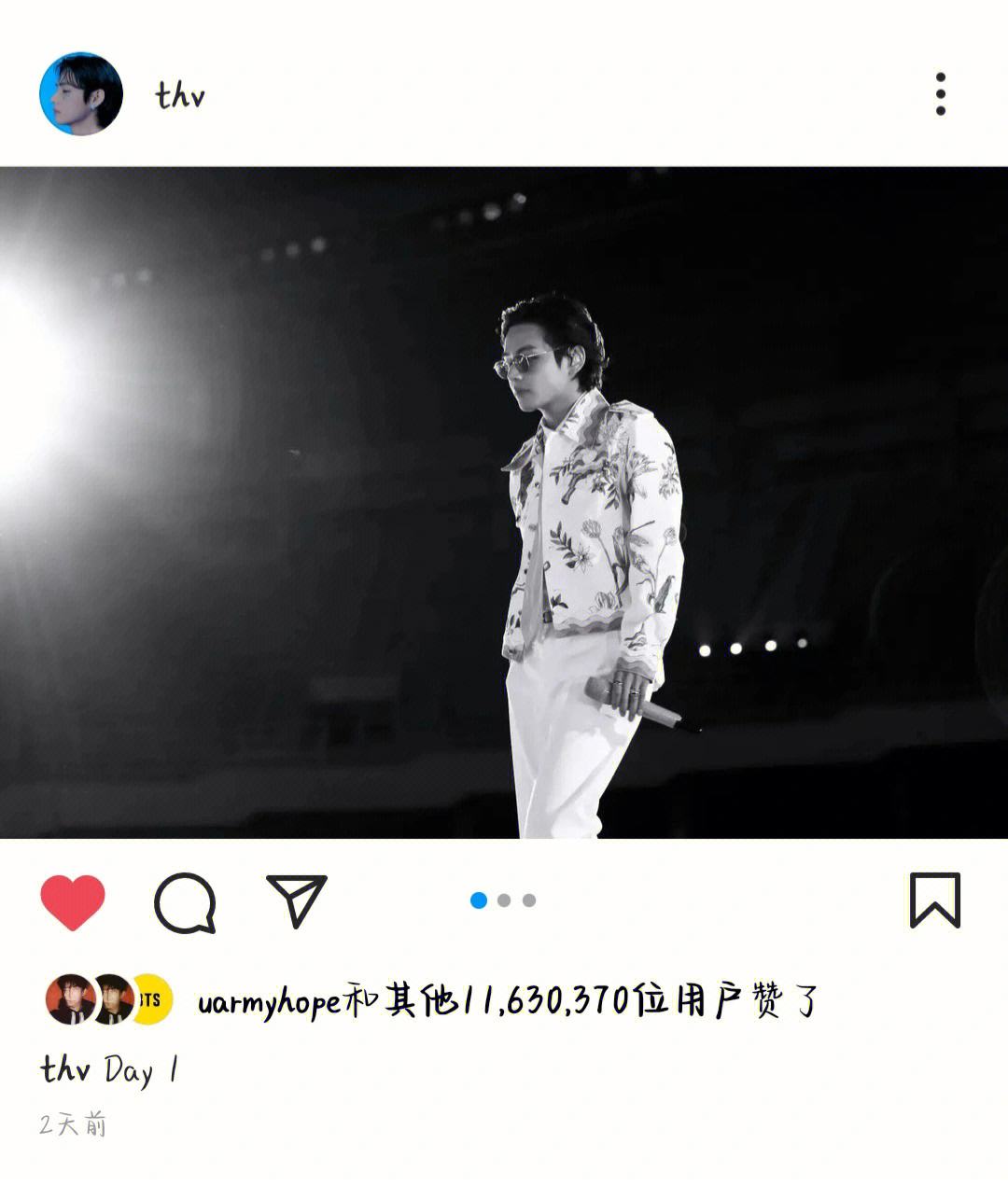Open the thv username in post header
Image resolution: width=1008 pixels, height=1186 pixels.
[180, 95]
